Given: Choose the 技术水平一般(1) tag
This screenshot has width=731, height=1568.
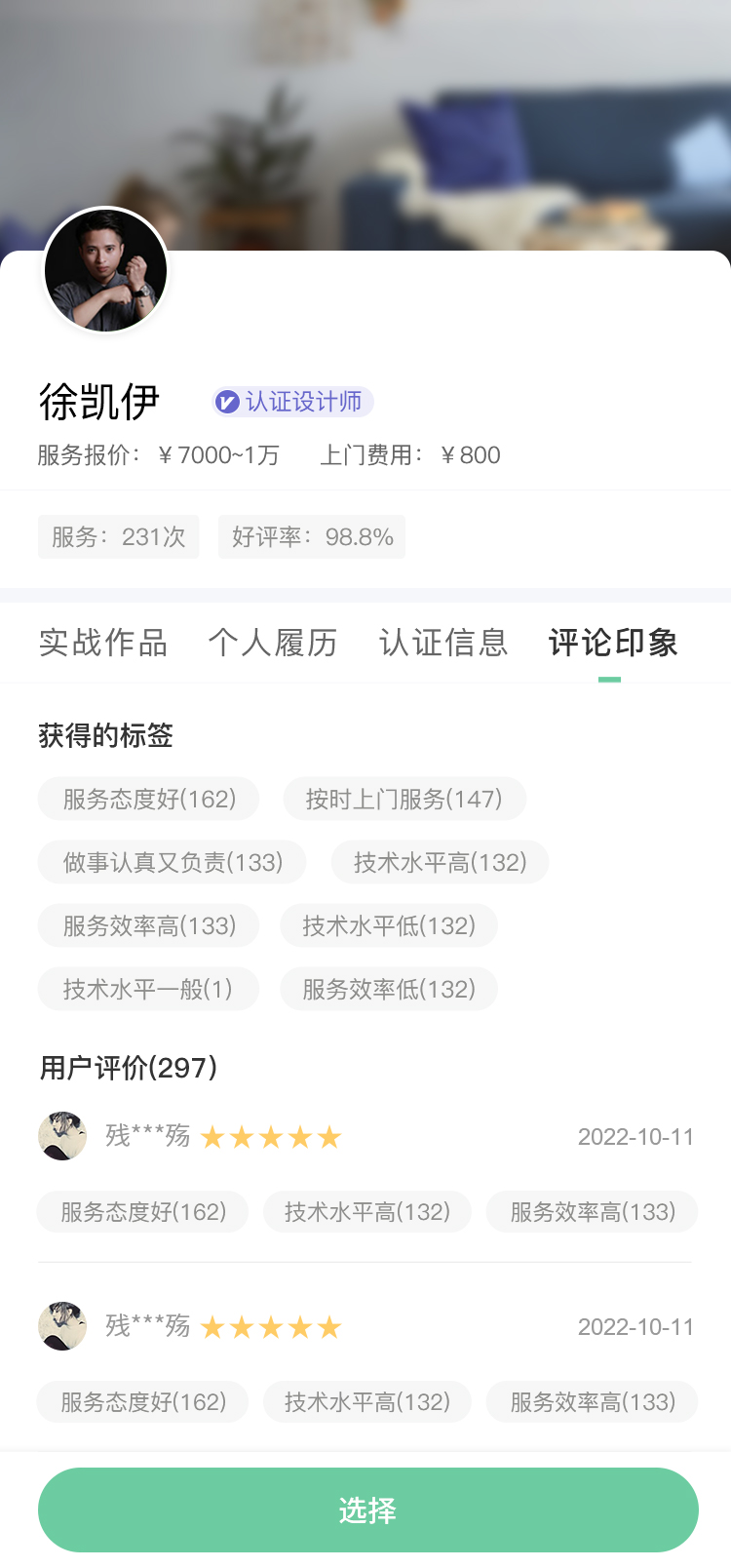Looking at the screenshot, I should click(148, 989).
